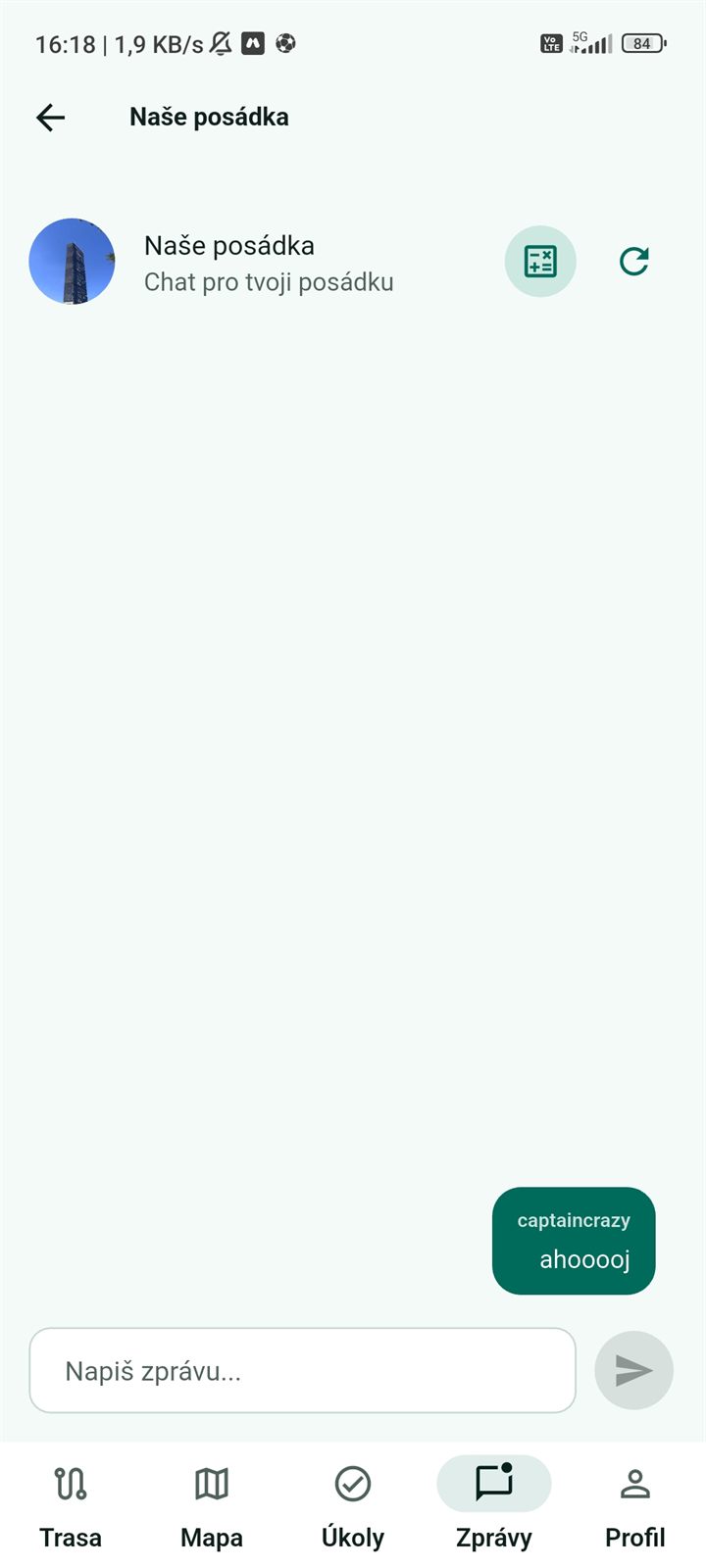
Task: Go back using the arrow icon
Action: pos(50,118)
